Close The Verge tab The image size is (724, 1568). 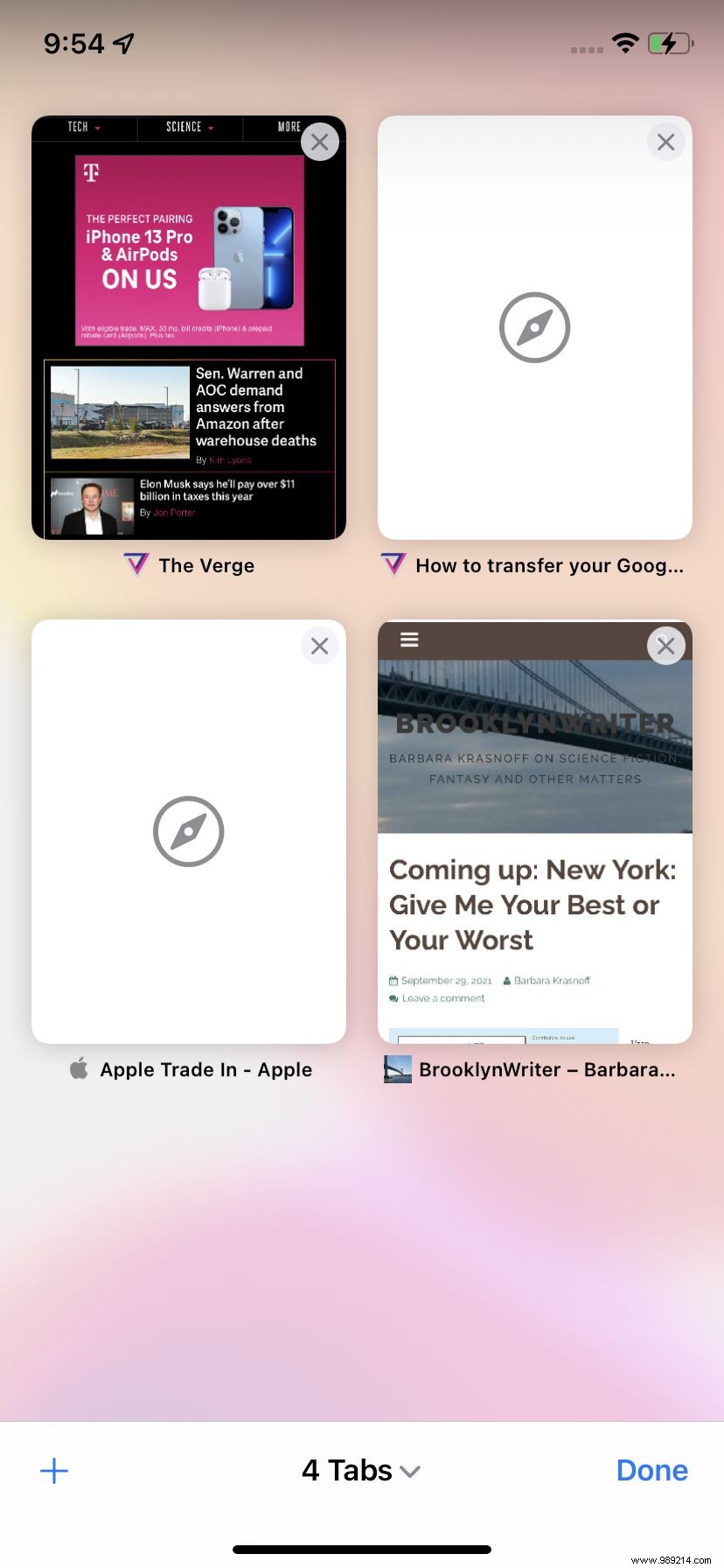point(319,142)
